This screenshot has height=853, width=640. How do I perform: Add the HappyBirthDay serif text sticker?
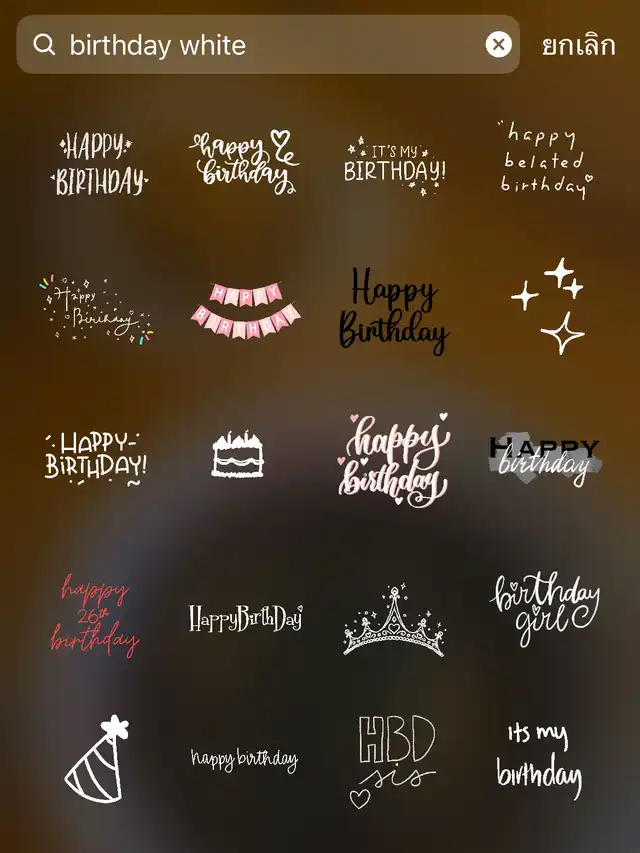pyautogui.click(x=245, y=618)
